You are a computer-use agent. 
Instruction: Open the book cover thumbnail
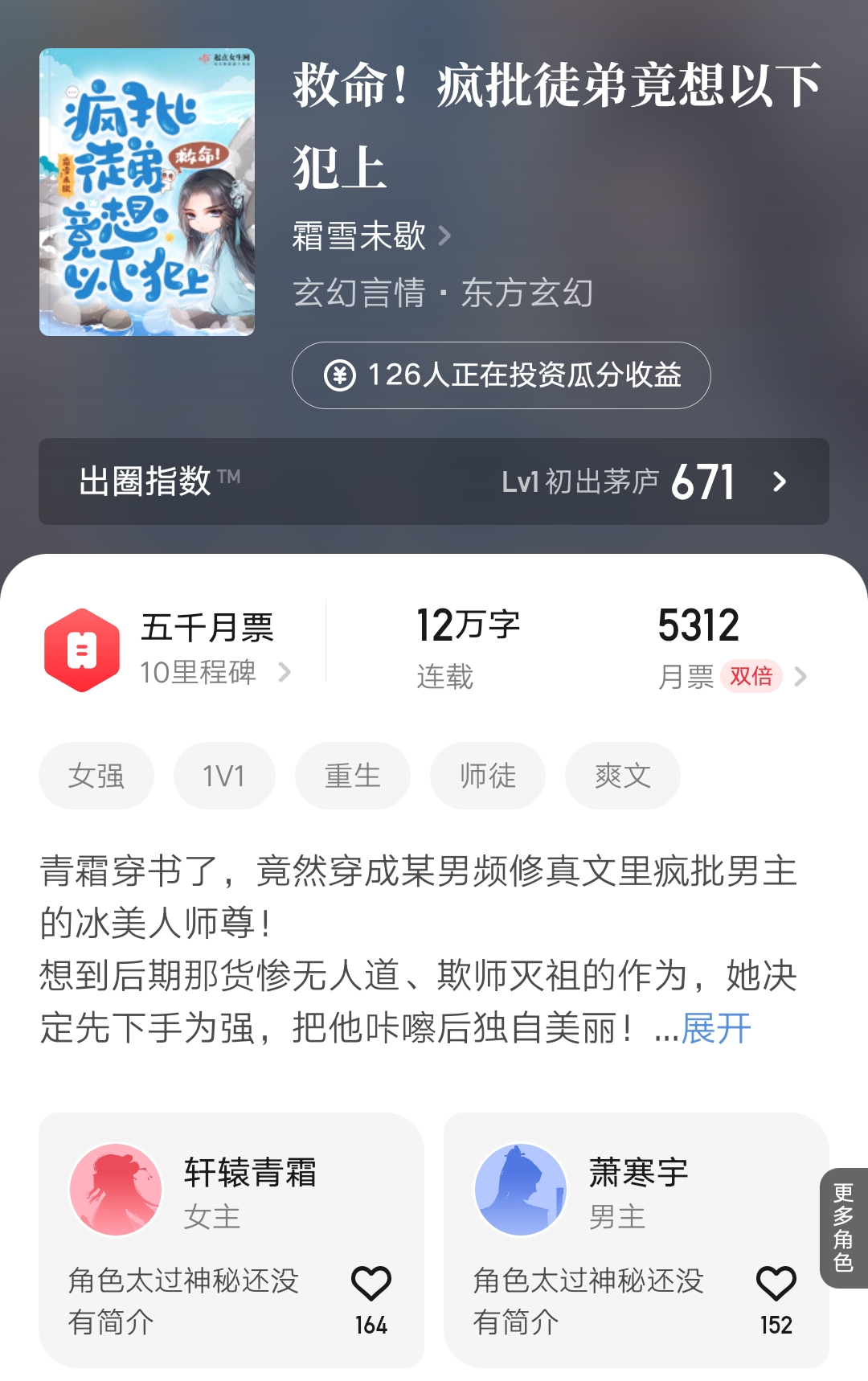pos(149,191)
